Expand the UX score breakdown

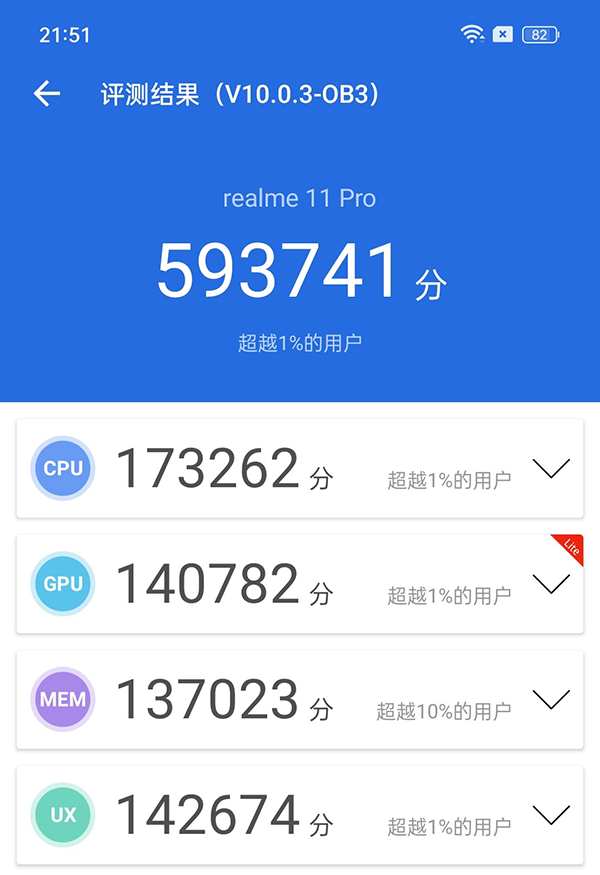click(551, 815)
